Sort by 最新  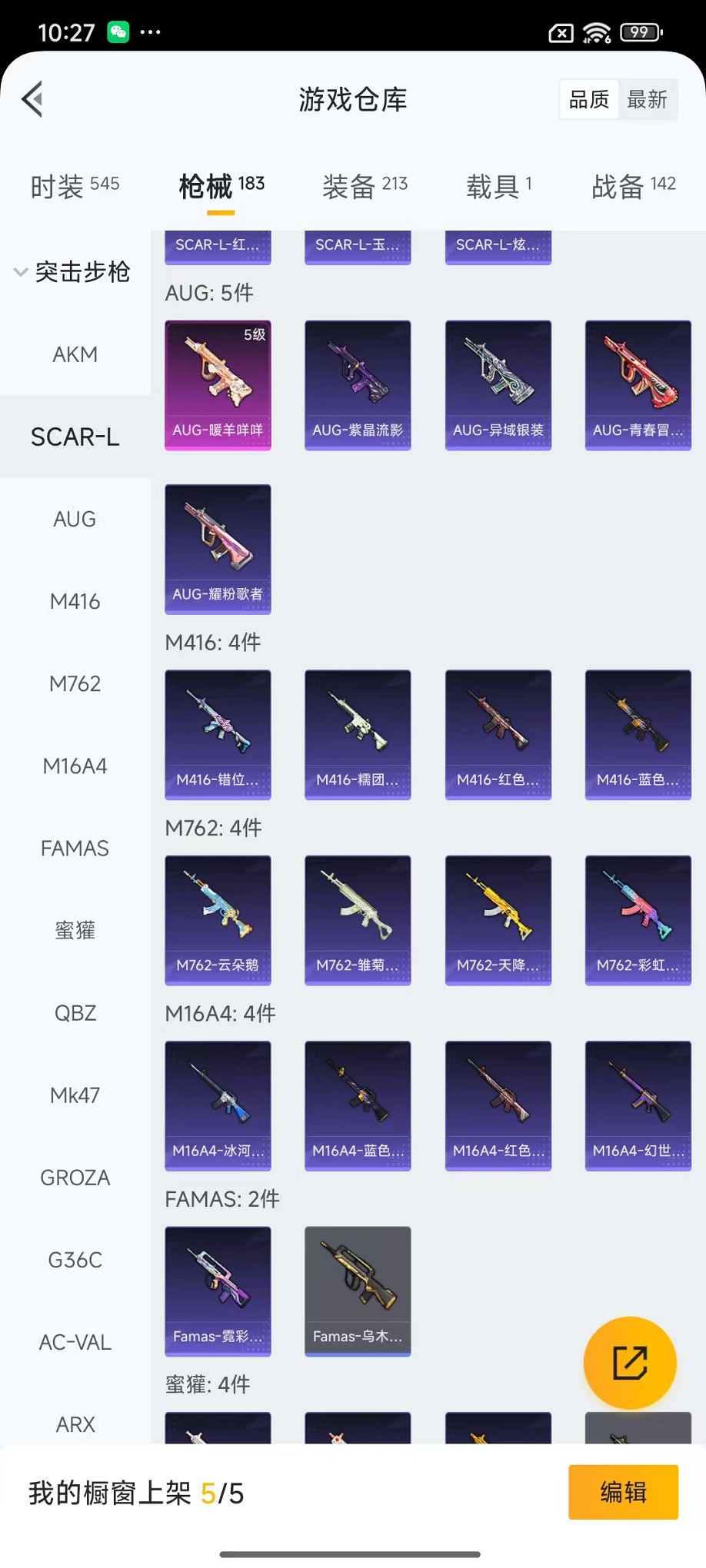tap(647, 99)
